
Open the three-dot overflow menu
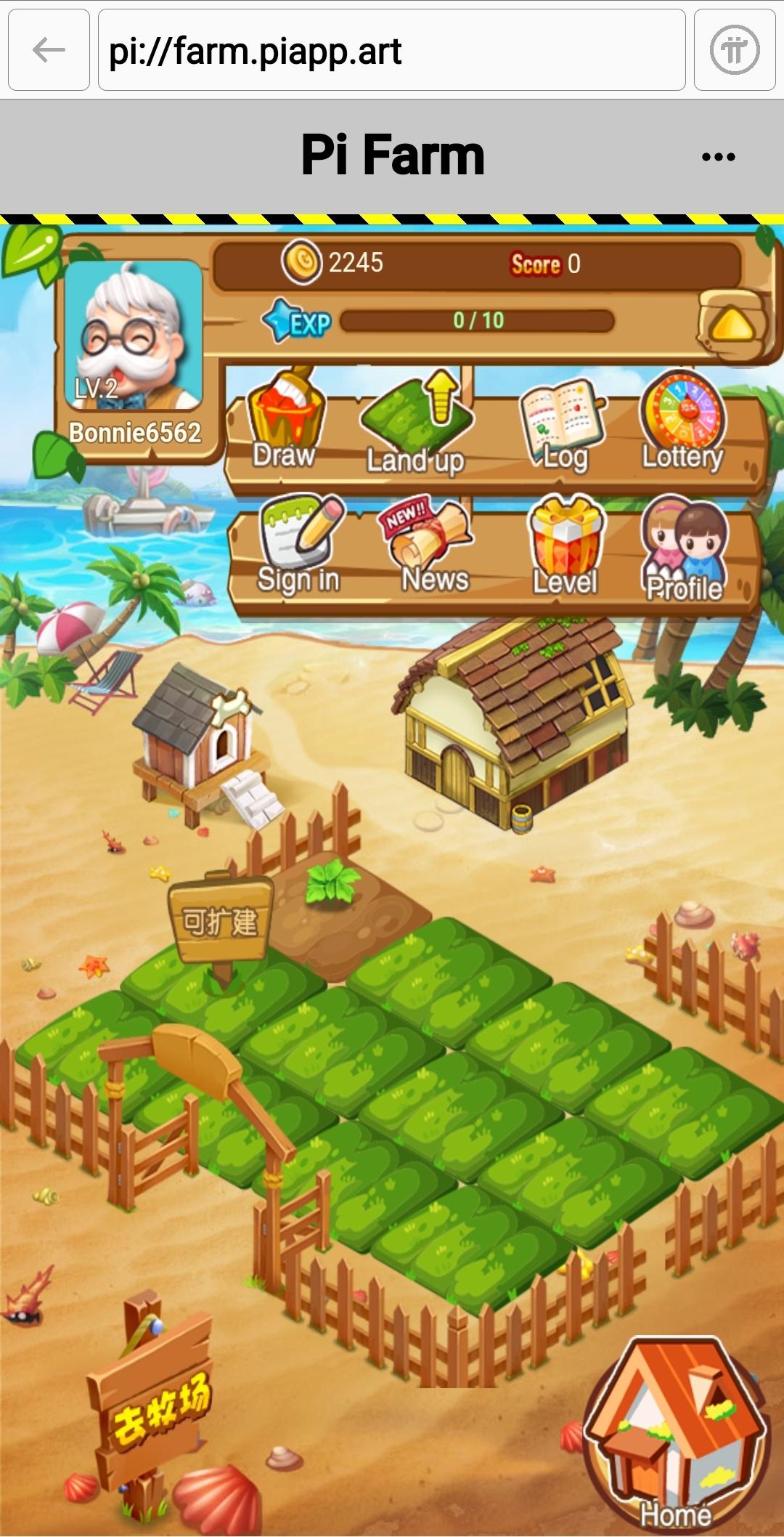718,157
